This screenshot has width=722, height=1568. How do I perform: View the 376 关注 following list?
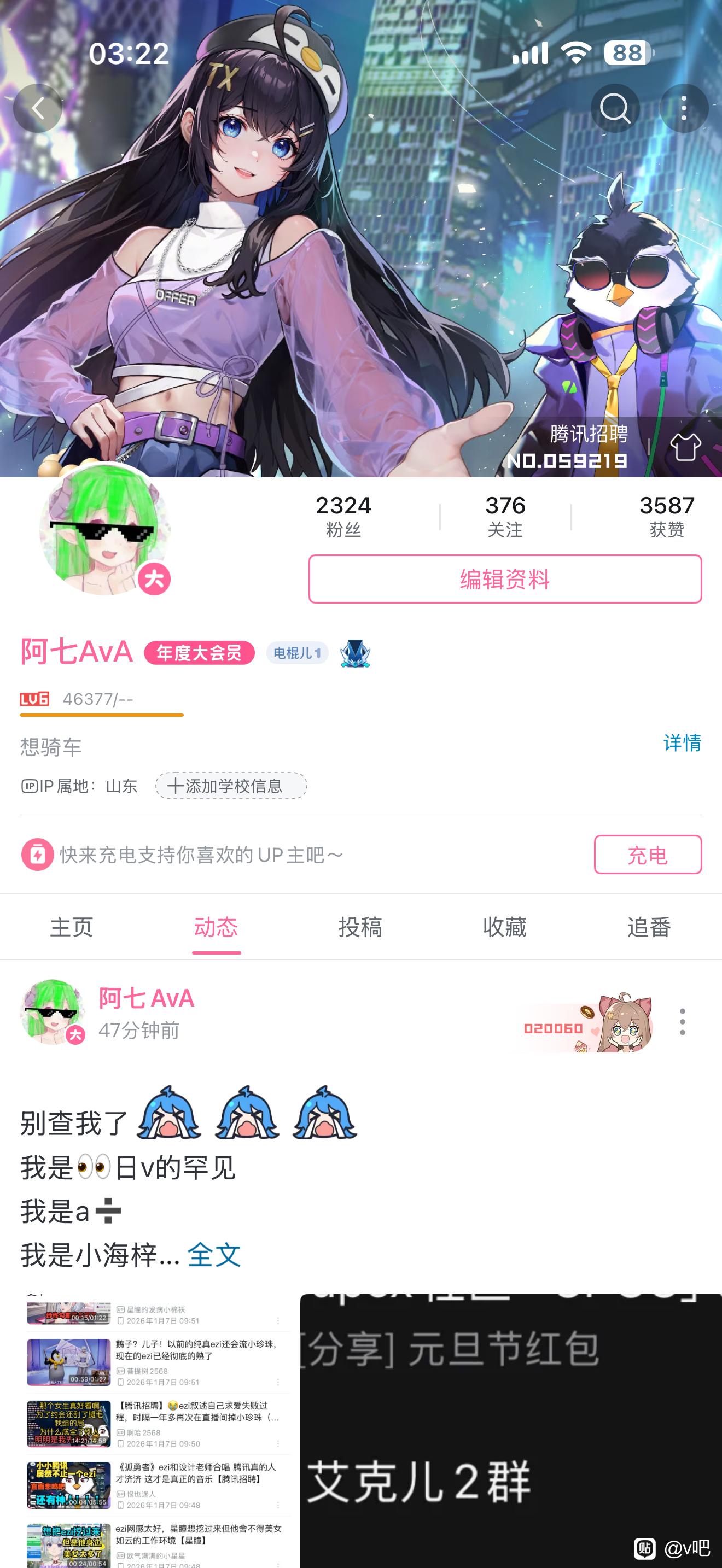505,516
